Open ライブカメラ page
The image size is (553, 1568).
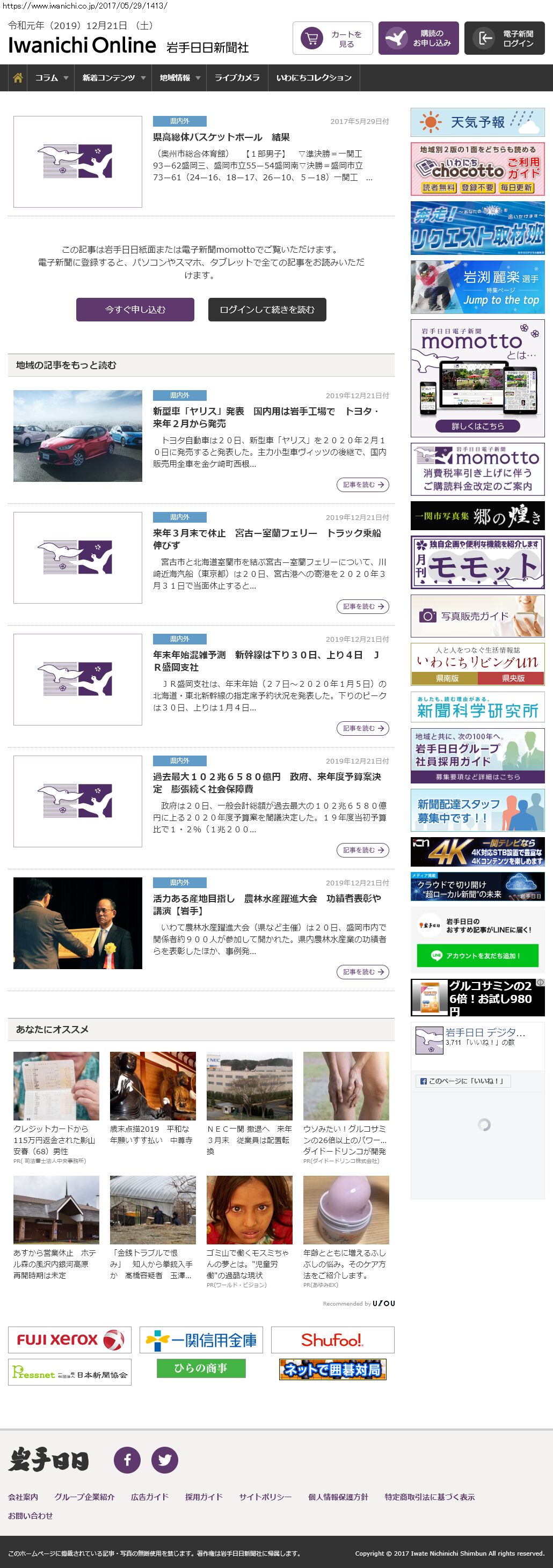[x=237, y=78]
